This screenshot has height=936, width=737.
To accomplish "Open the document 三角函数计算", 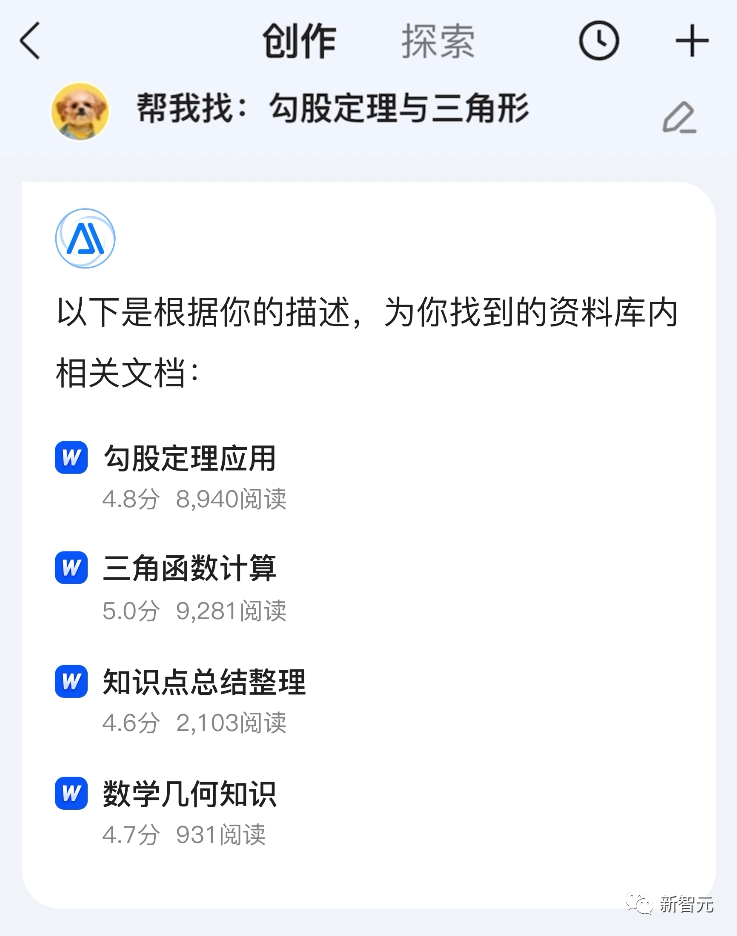I will tap(188, 567).
